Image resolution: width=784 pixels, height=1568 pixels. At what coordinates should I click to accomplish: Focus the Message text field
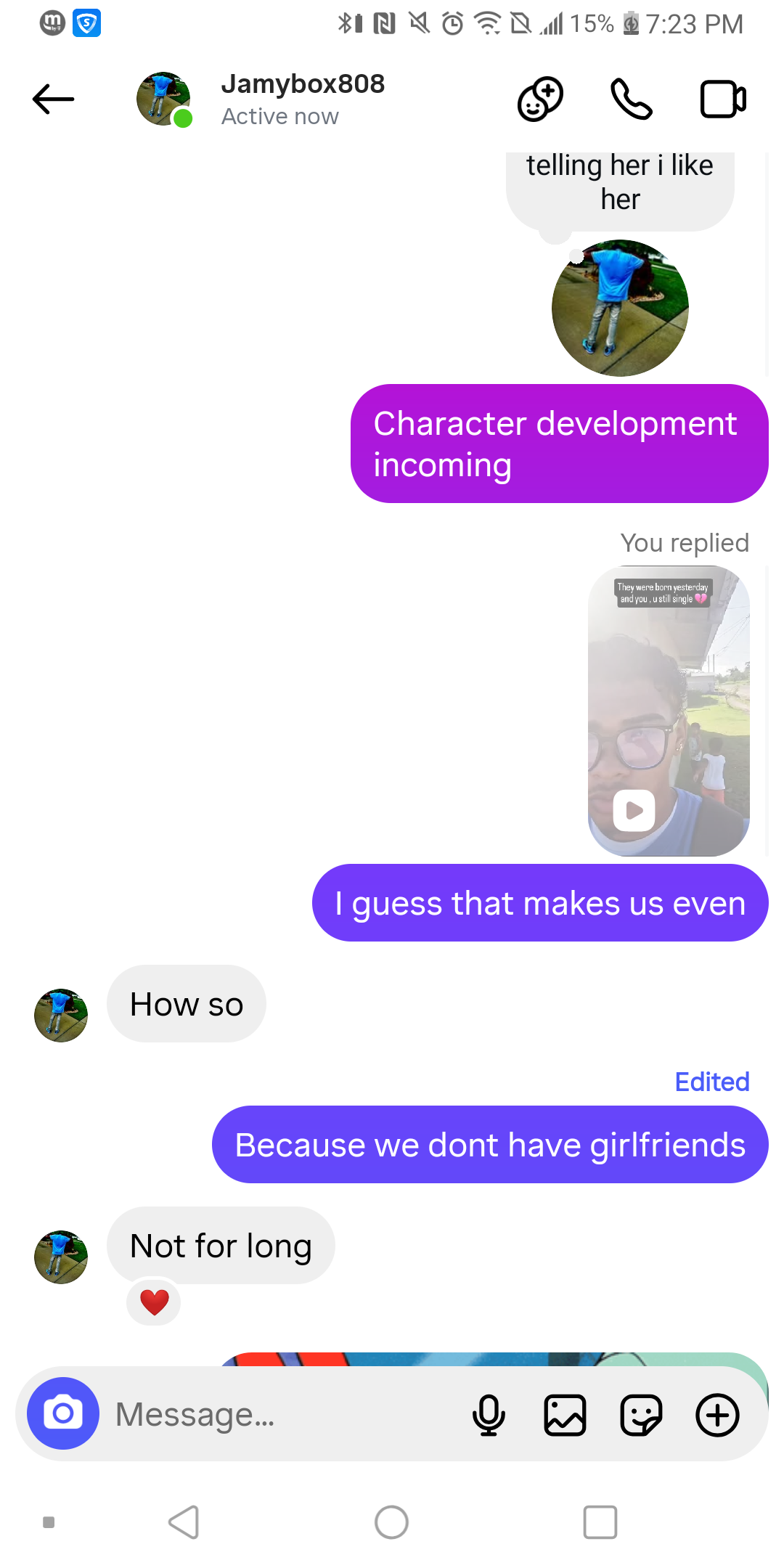point(283,1414)
